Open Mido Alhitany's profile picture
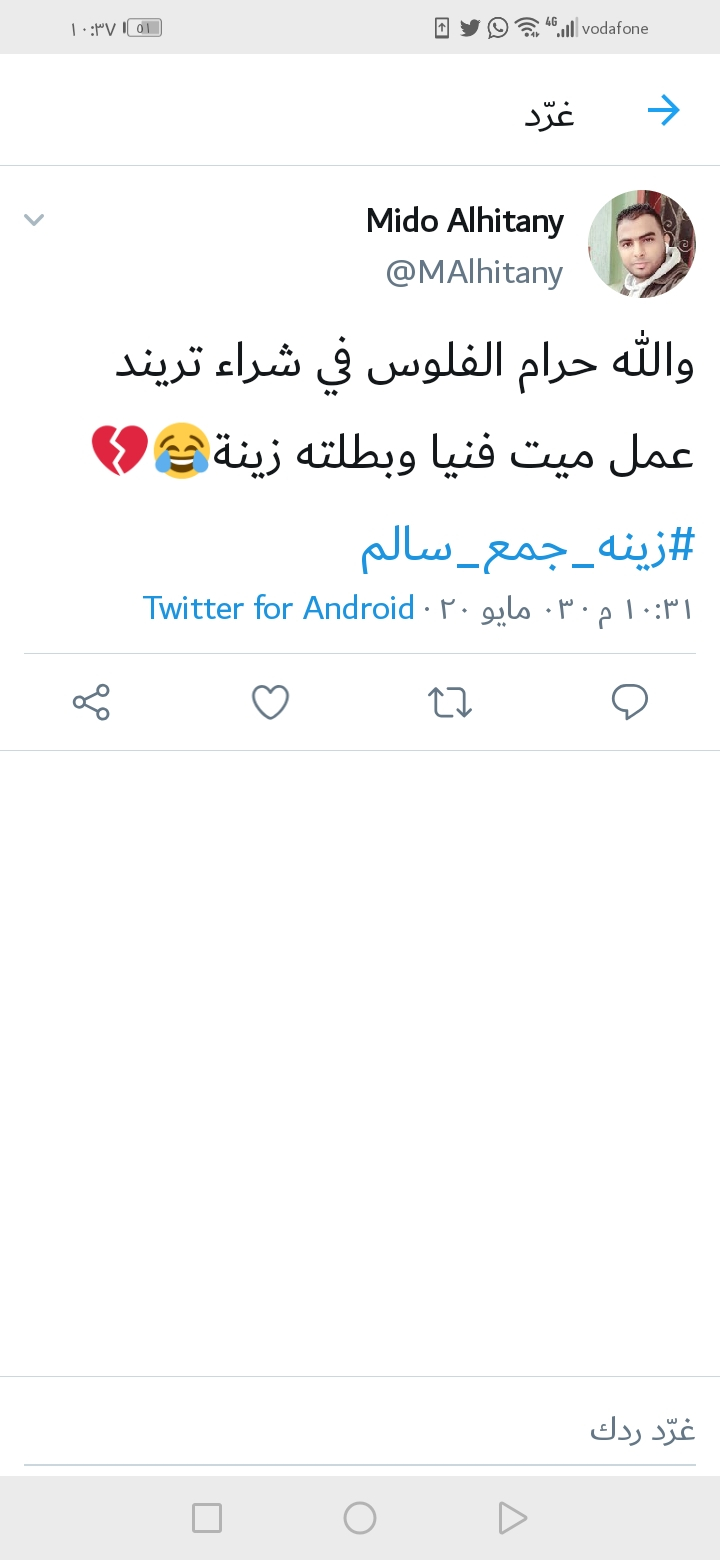The width and height of the screenshot is (720, 1560). point(641,244)
